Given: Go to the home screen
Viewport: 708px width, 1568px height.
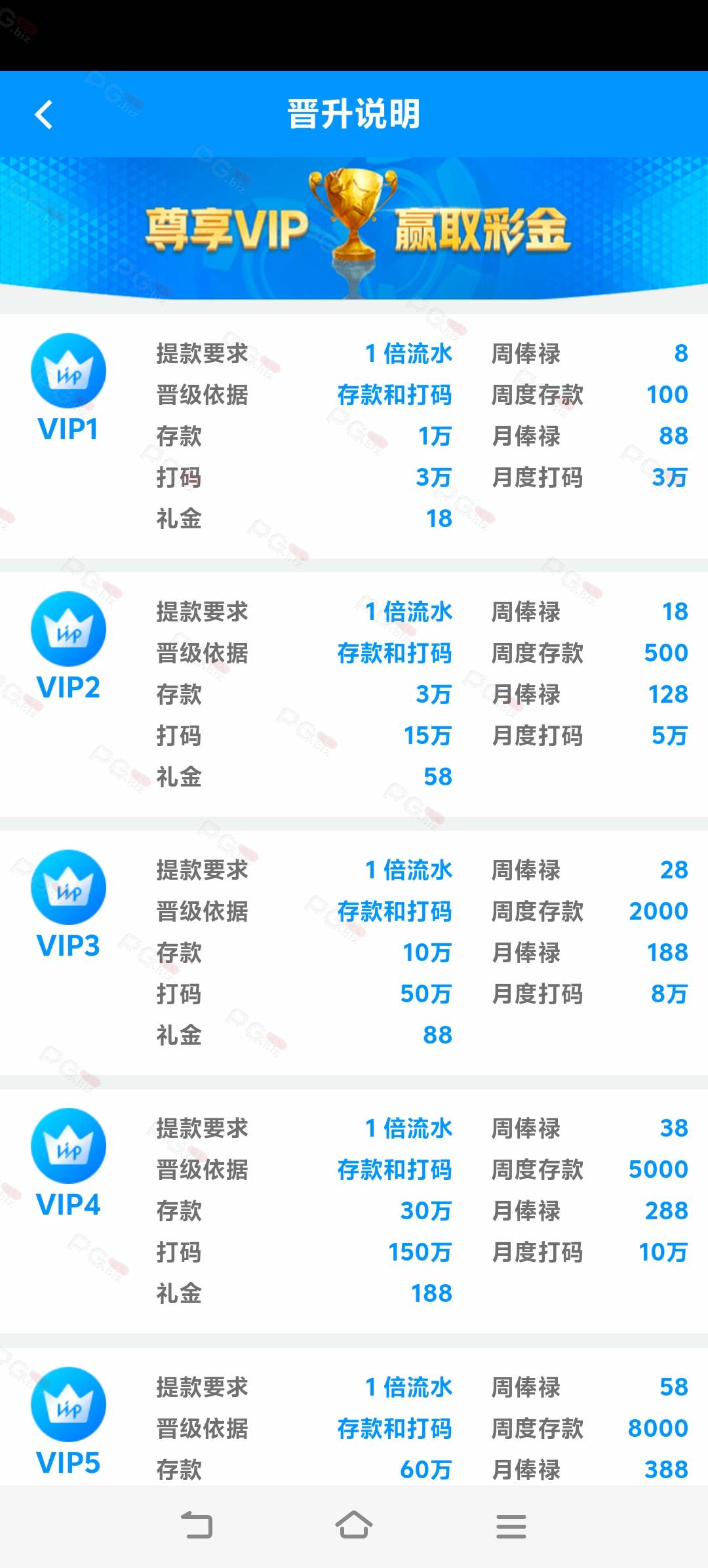Looking at the screenshot, I should coord(354,1525).
